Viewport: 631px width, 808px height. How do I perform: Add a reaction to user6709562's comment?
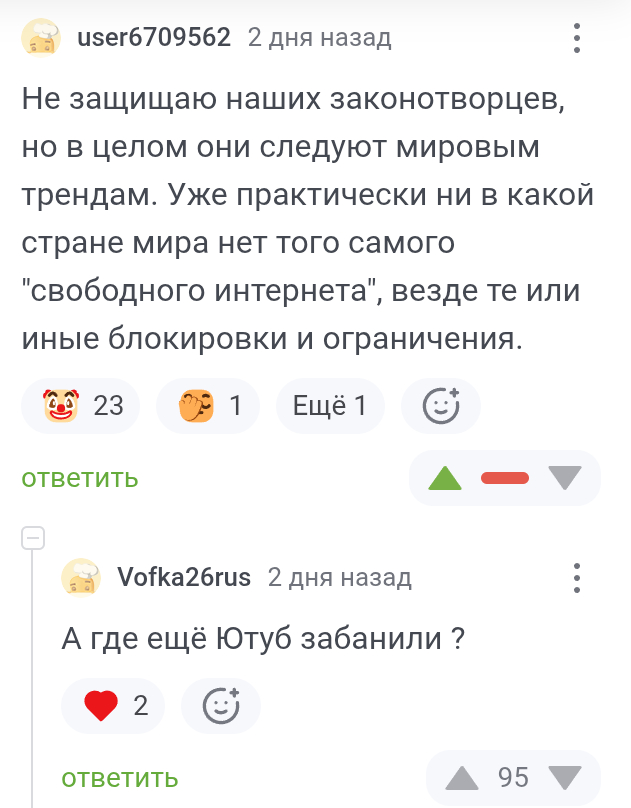(441, 406)
